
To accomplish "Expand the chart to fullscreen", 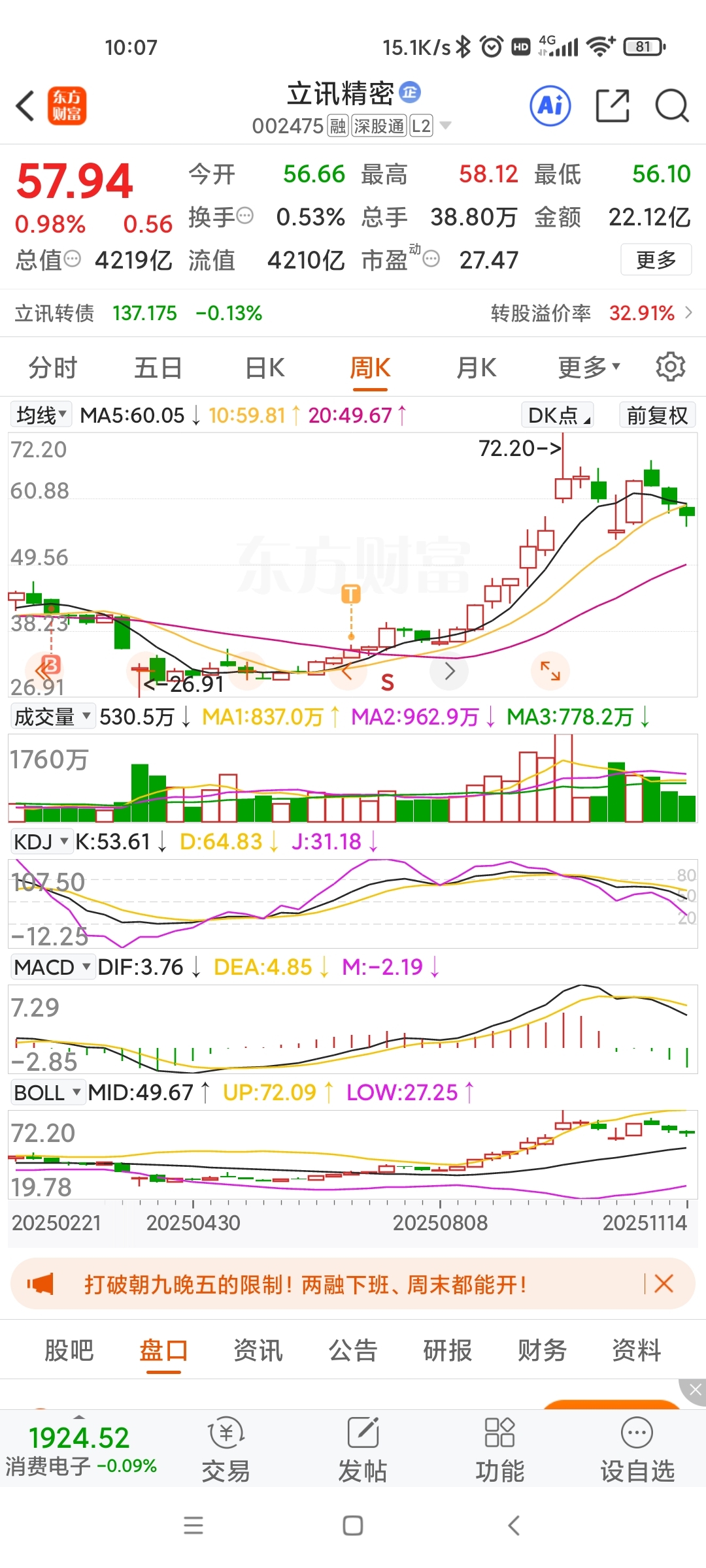I will tap(550, 671).
